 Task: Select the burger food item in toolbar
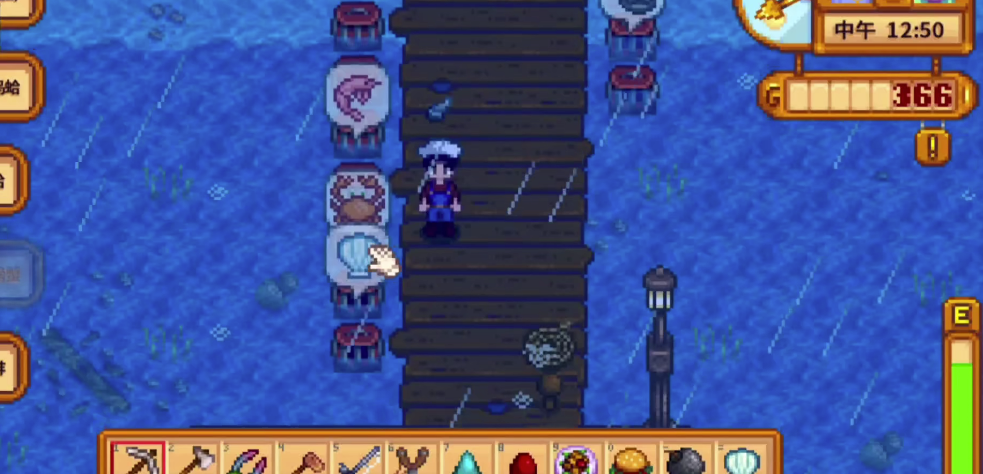[632, 461]
